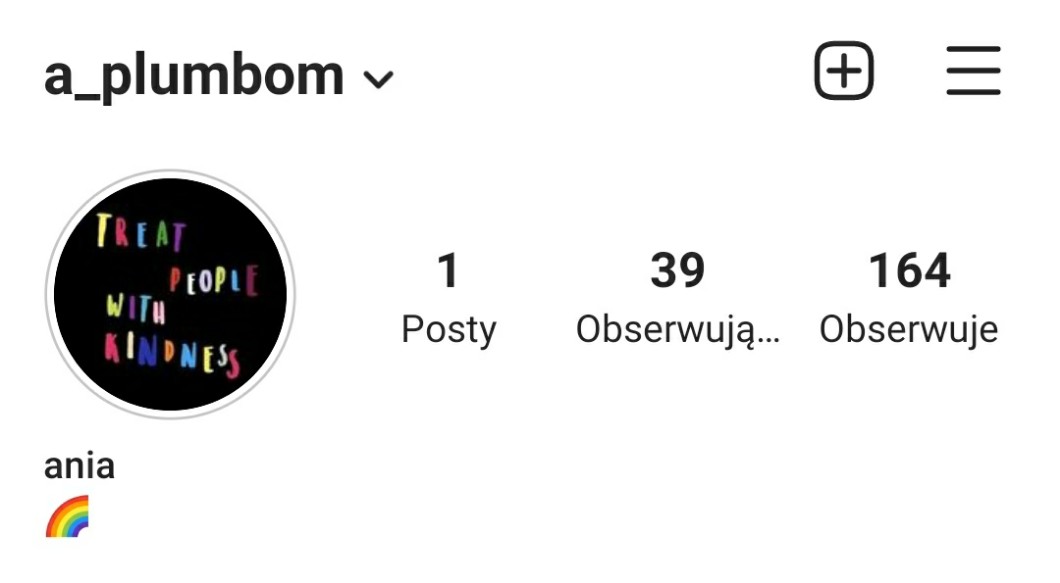1060x583 pixels.
Task: View the 1 Posty count
Action: pos(449,298)
